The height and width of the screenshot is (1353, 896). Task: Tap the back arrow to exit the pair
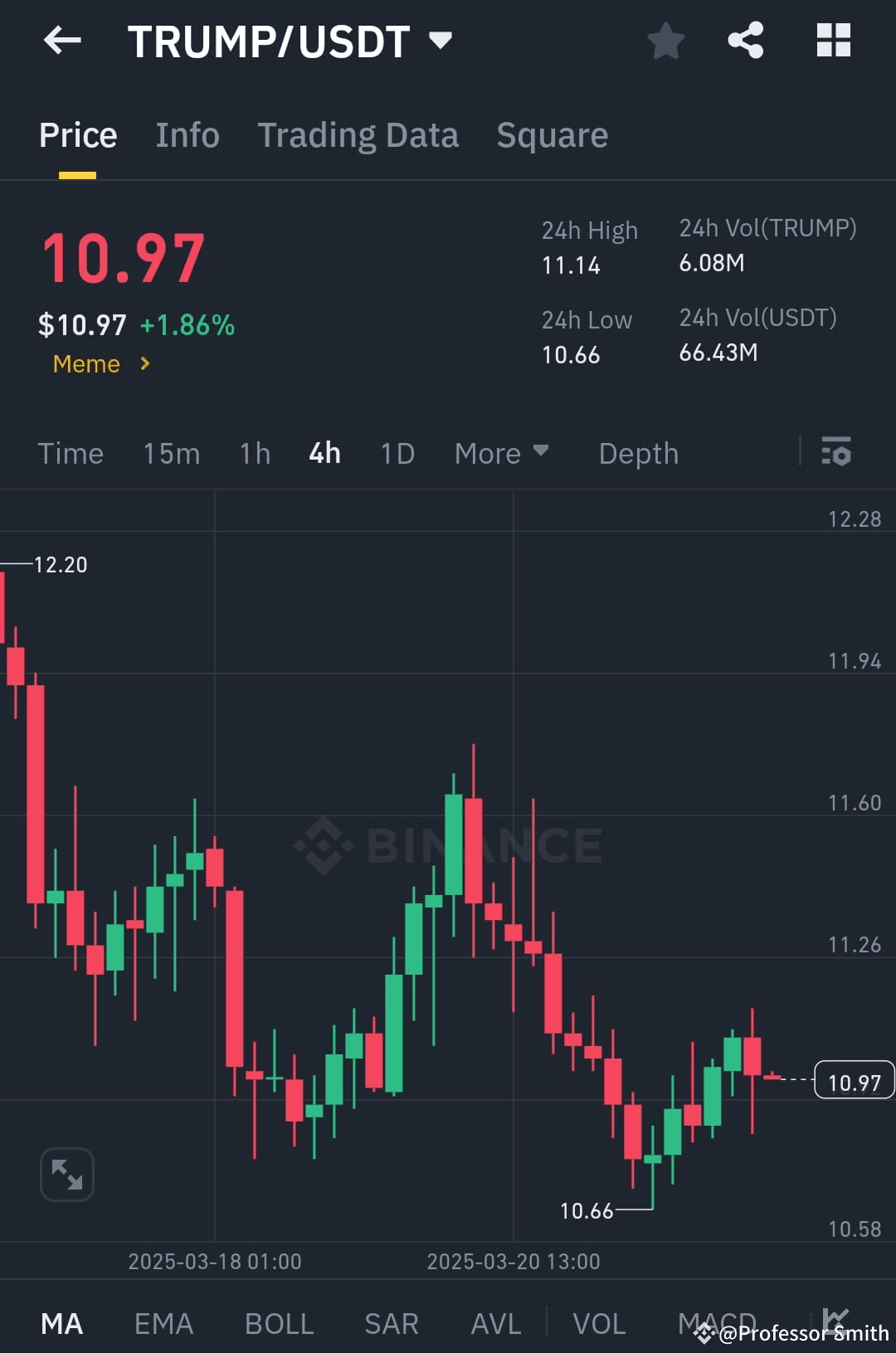coord(62,40)
